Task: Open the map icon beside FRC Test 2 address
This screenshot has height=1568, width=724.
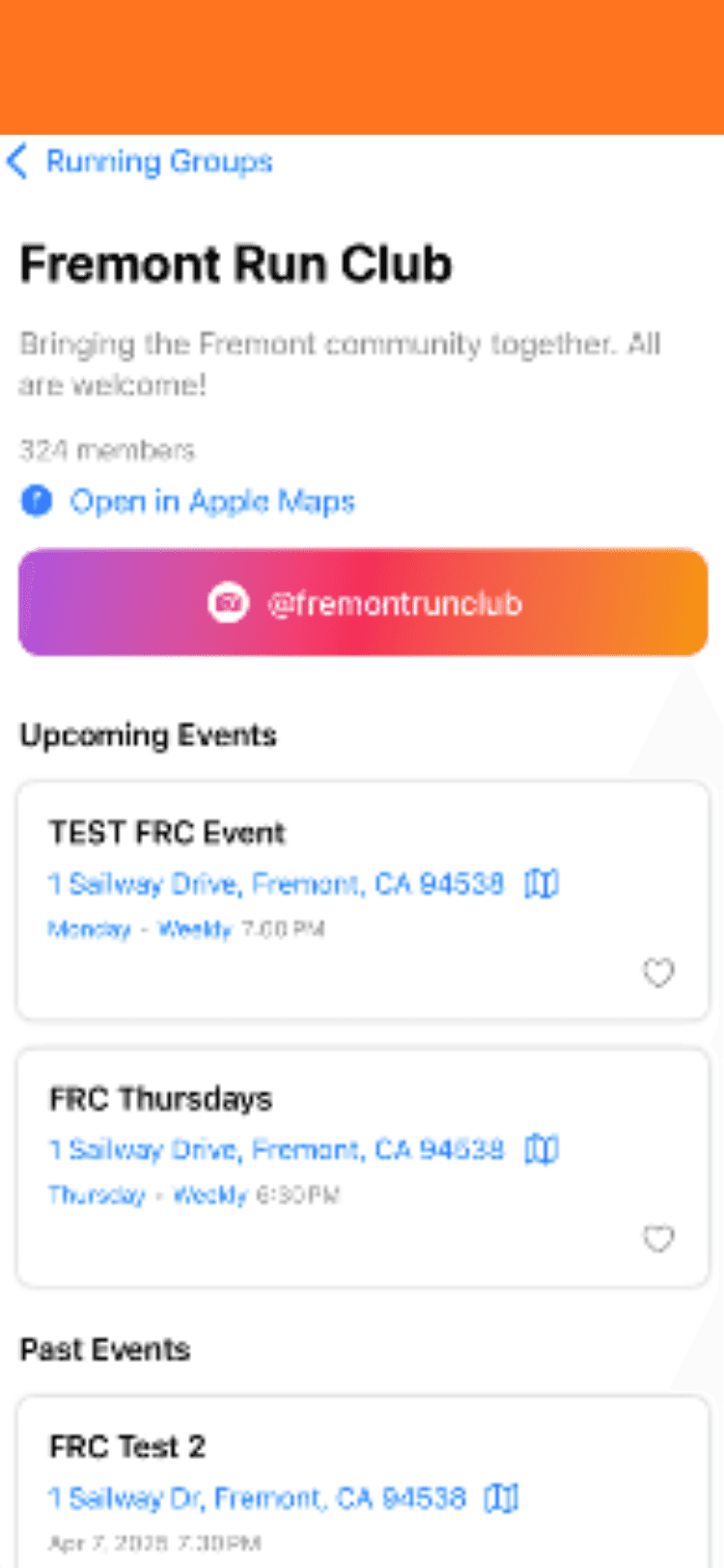Action: pyautogui.click(x=501, y=1498)
